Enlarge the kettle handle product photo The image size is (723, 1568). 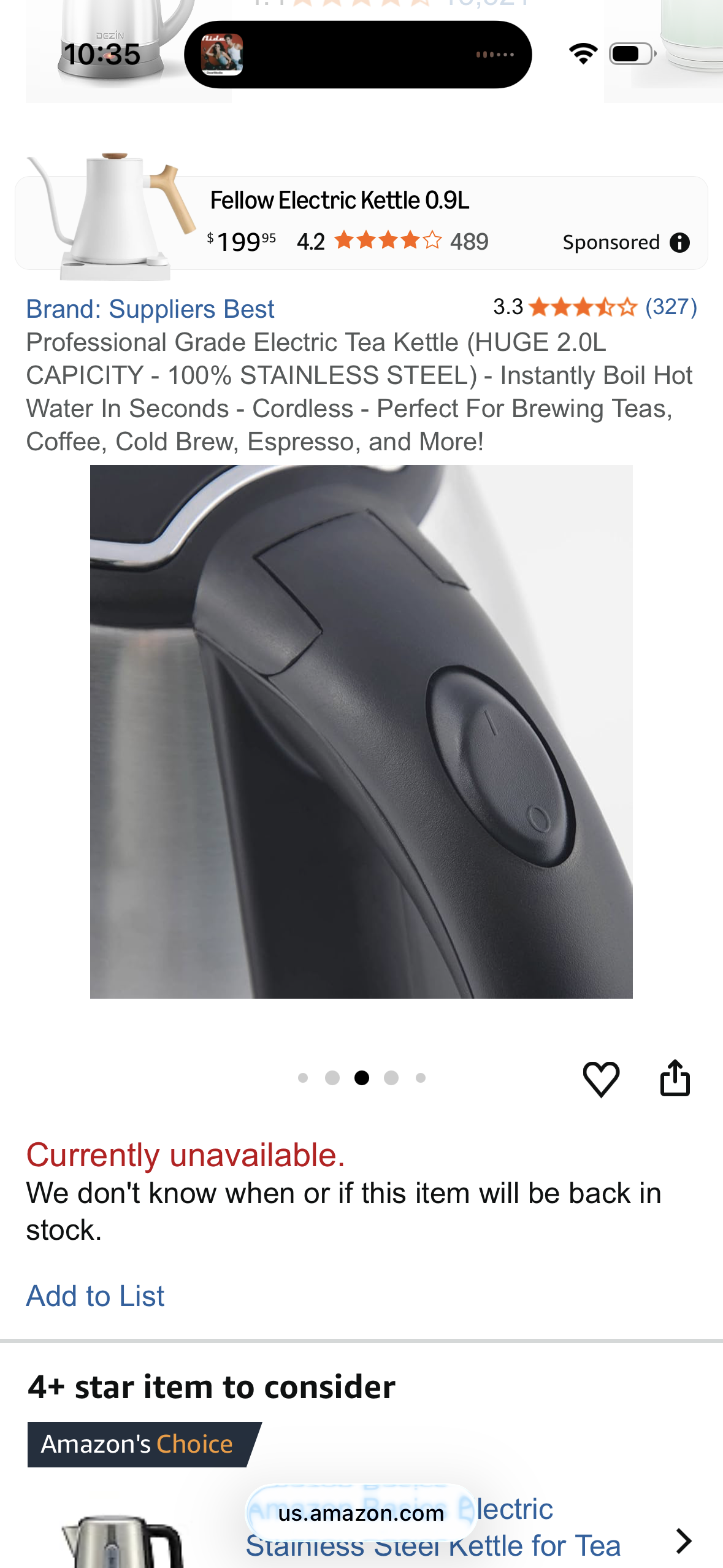[x=361, y=732]
